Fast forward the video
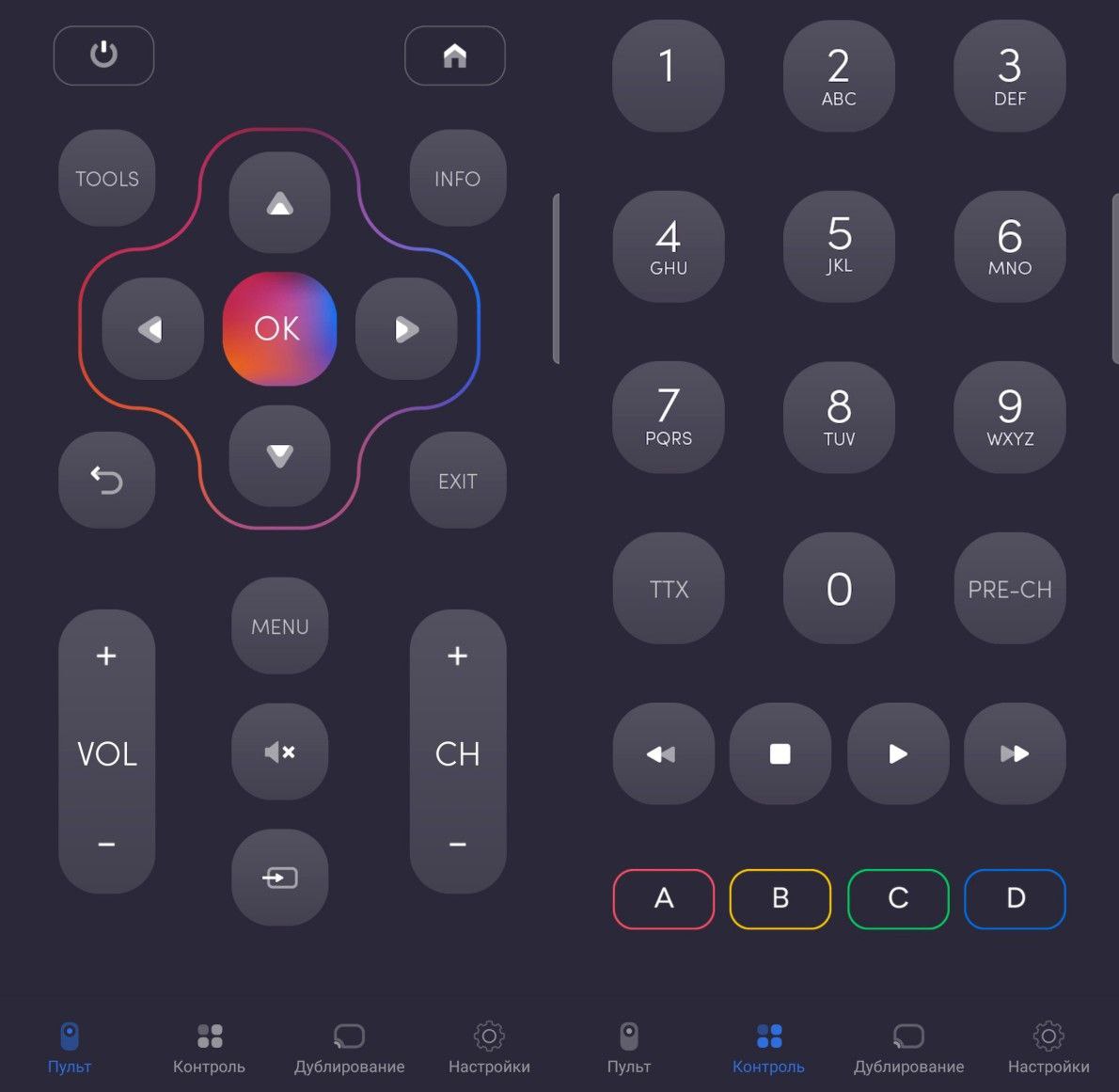The height and width of the screenshot is (1092, 1119). pyautogui.click(x=1015, y=753)
